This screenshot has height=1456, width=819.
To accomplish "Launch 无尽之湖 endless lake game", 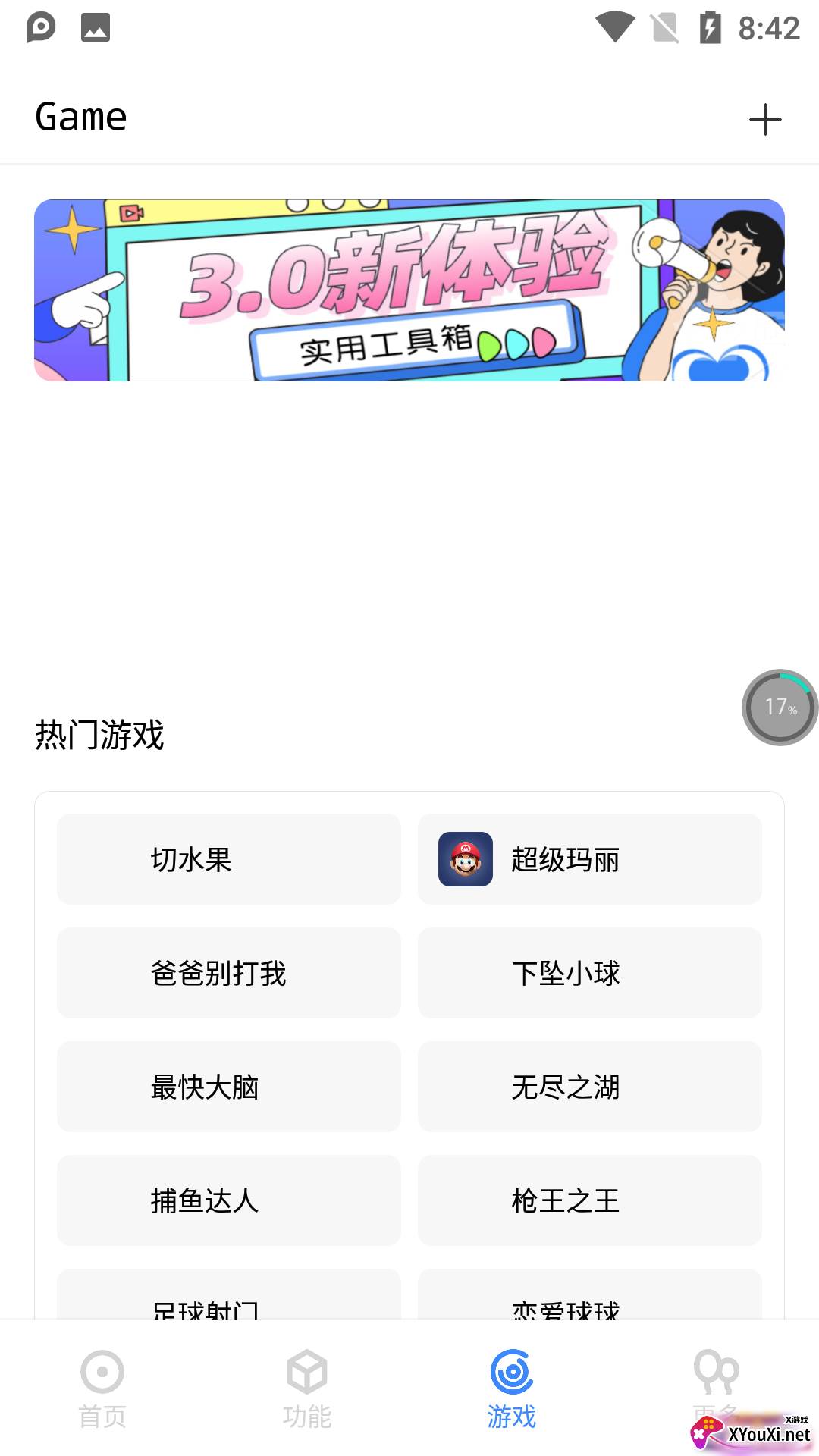I will tap(589, 1087).
